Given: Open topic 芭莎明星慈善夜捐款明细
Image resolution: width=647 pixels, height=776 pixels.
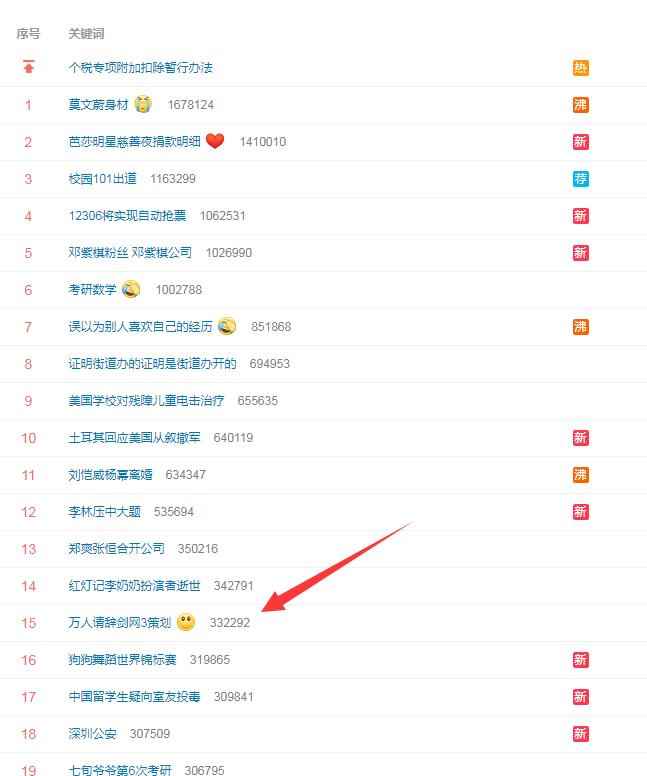Looking at the screenshot, I should point(134,142).
